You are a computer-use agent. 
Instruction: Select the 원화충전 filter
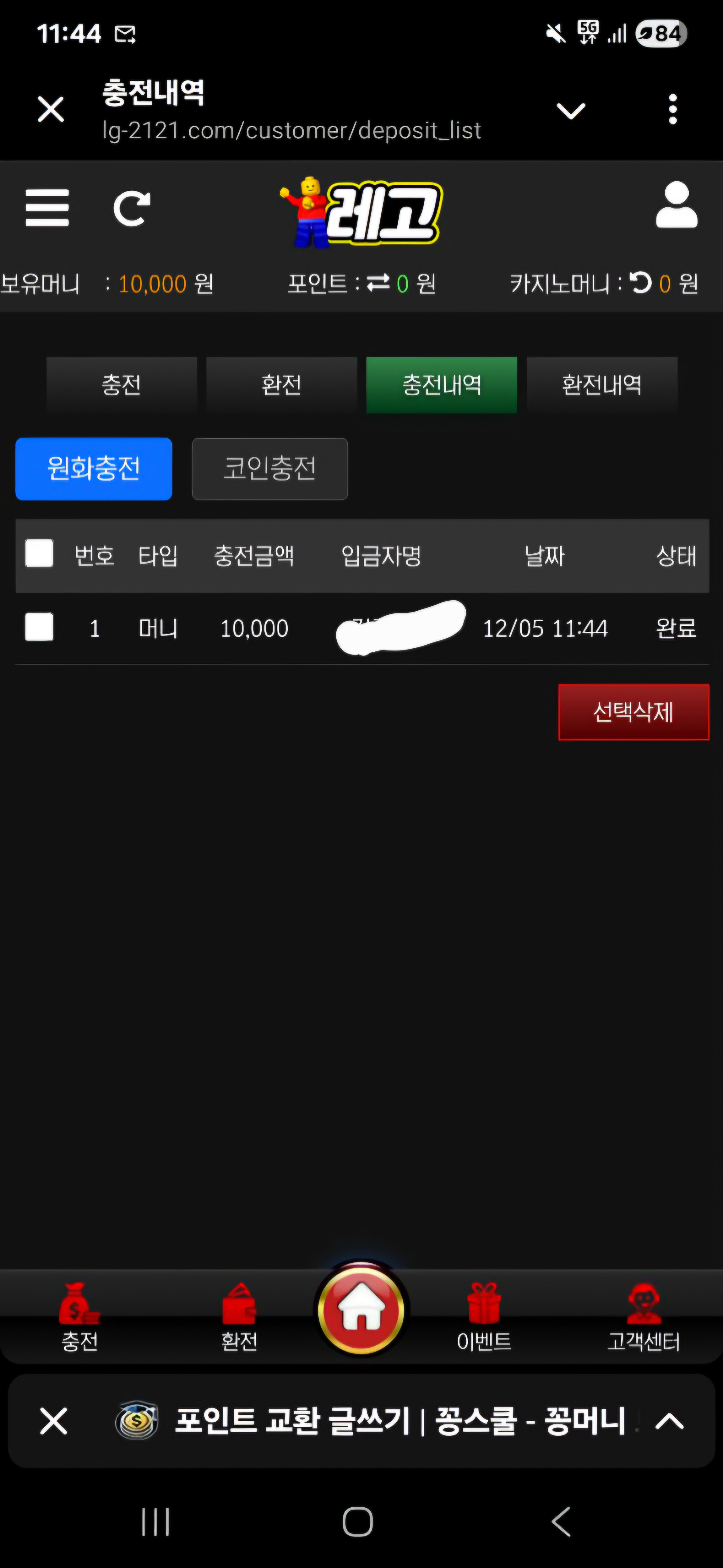click(x=94, y=469)
